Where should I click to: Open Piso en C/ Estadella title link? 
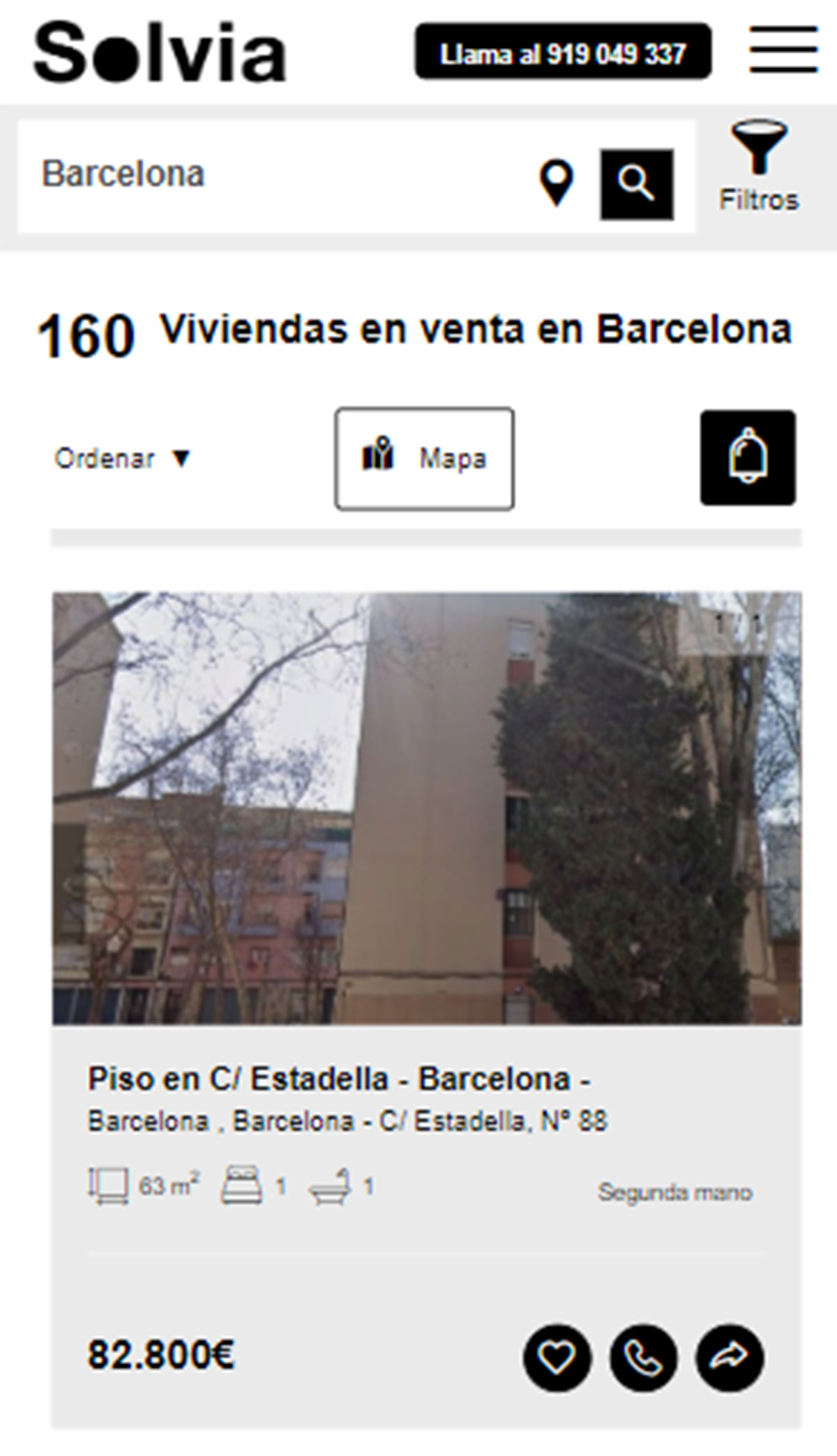(339, 1079)
